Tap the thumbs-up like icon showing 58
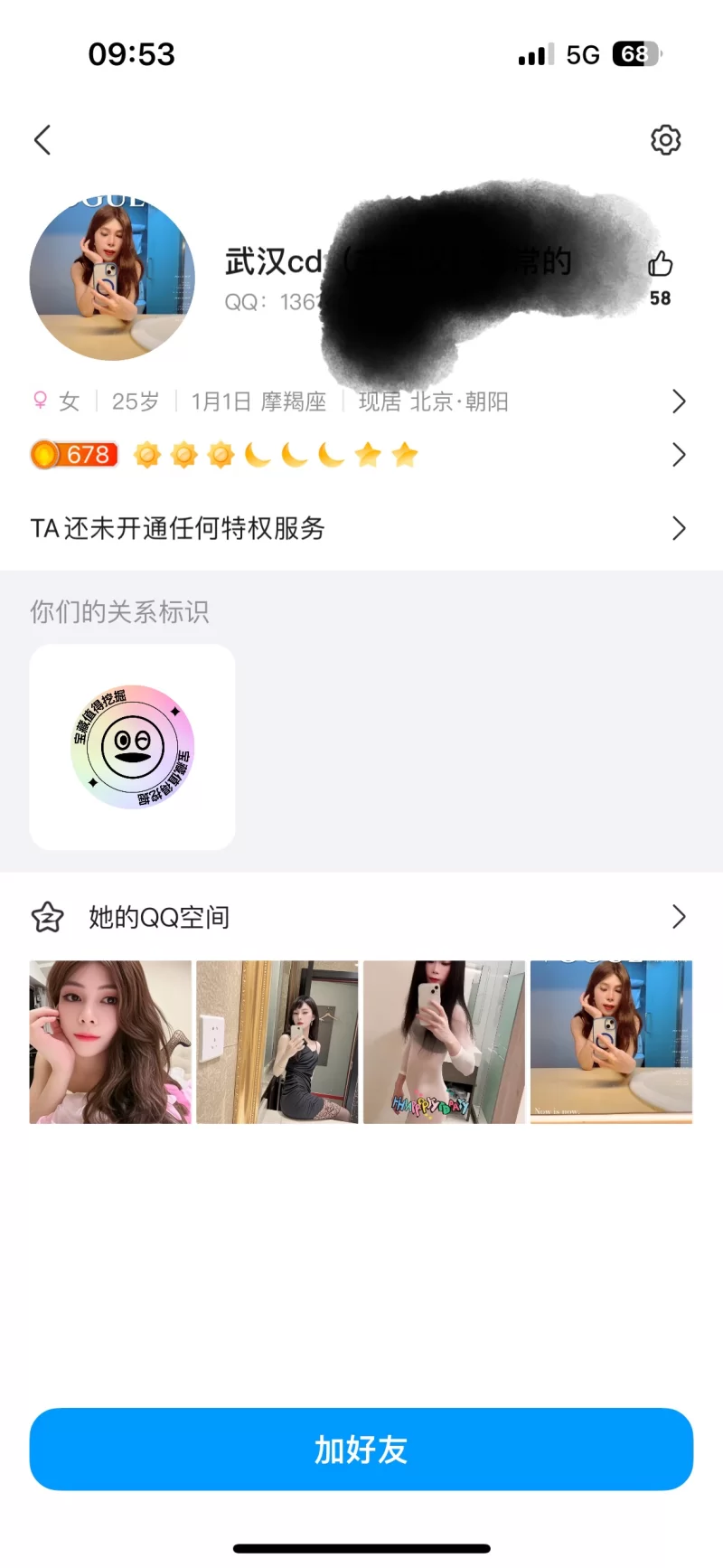The height and width of the screenshot is (1568, 723). [661, 267]
